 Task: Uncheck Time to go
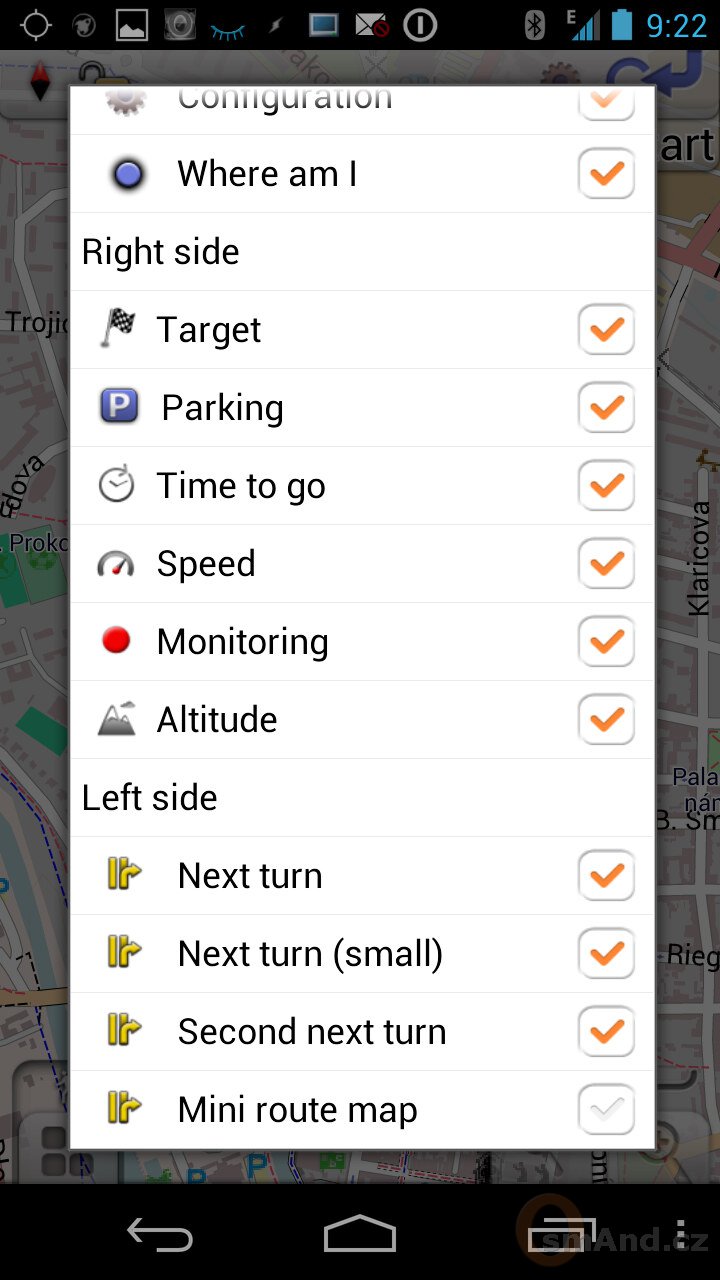(x=606, y=486)
